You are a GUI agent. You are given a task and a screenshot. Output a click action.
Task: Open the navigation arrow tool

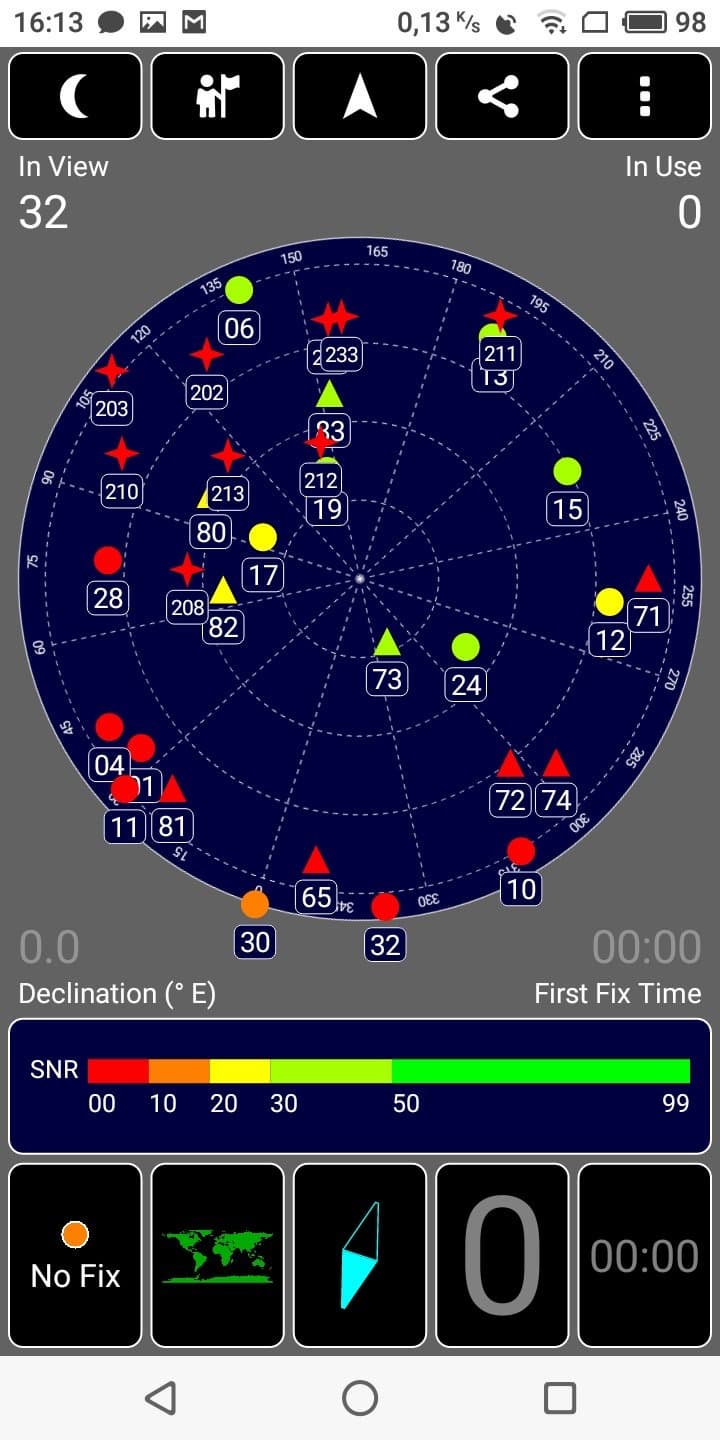click(x=360, y=96)
